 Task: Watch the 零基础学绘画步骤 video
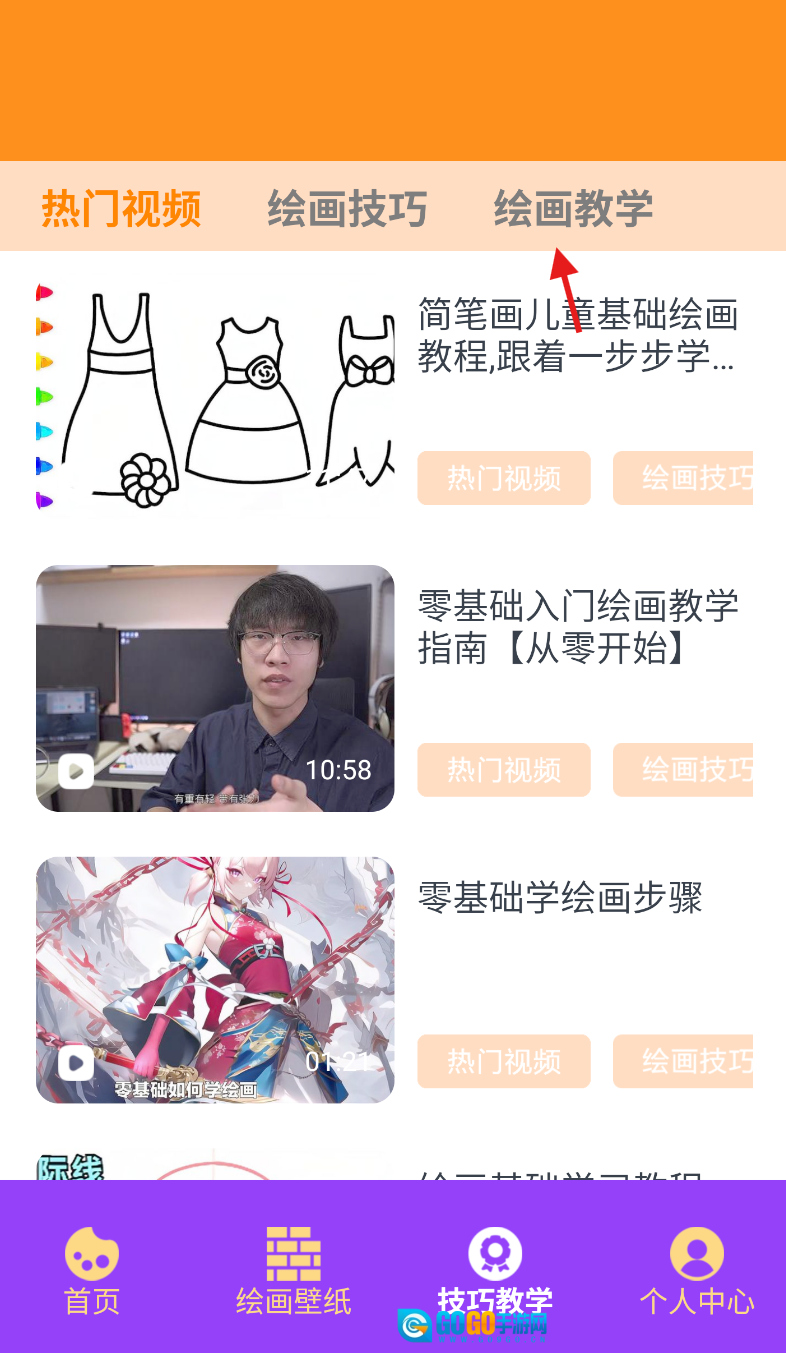215,980
